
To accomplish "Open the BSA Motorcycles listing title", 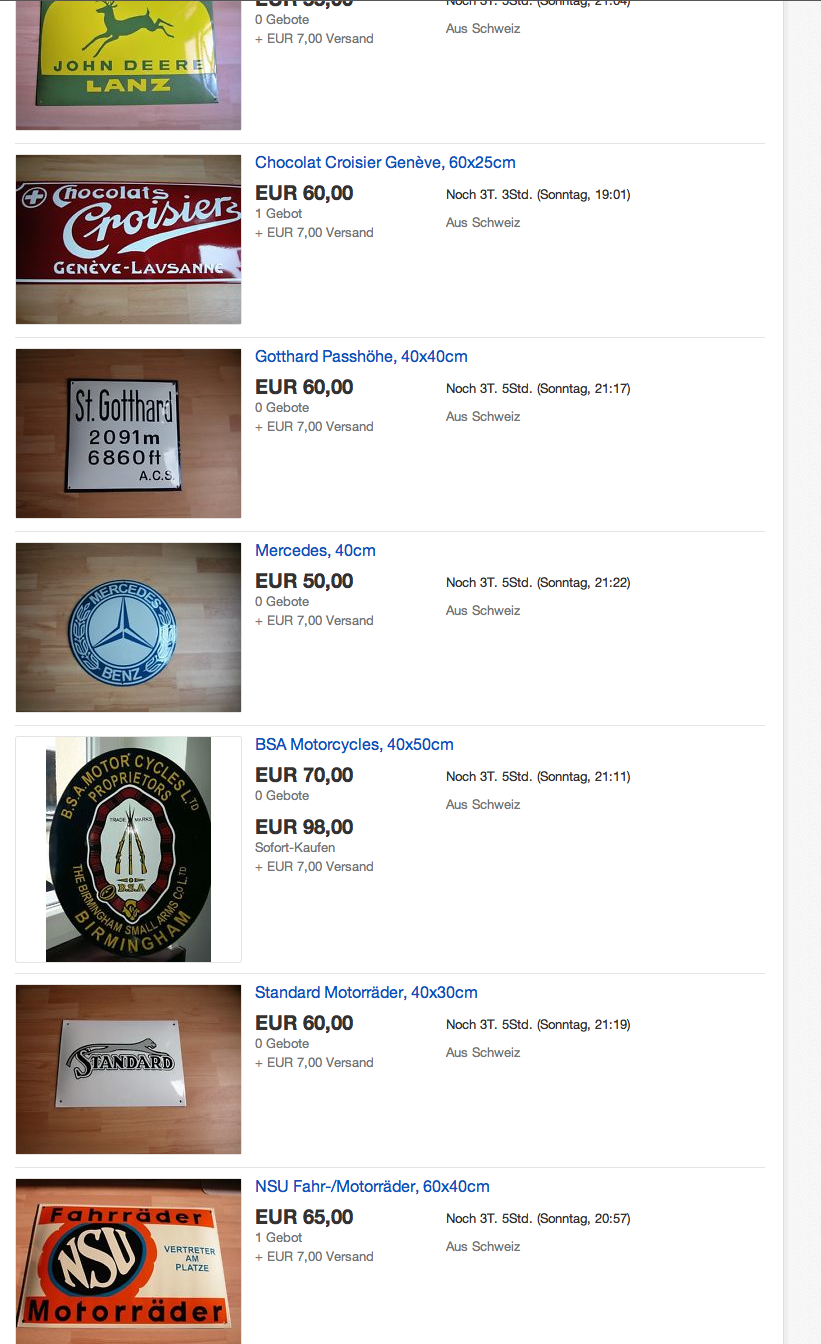I will click(354, 745).
